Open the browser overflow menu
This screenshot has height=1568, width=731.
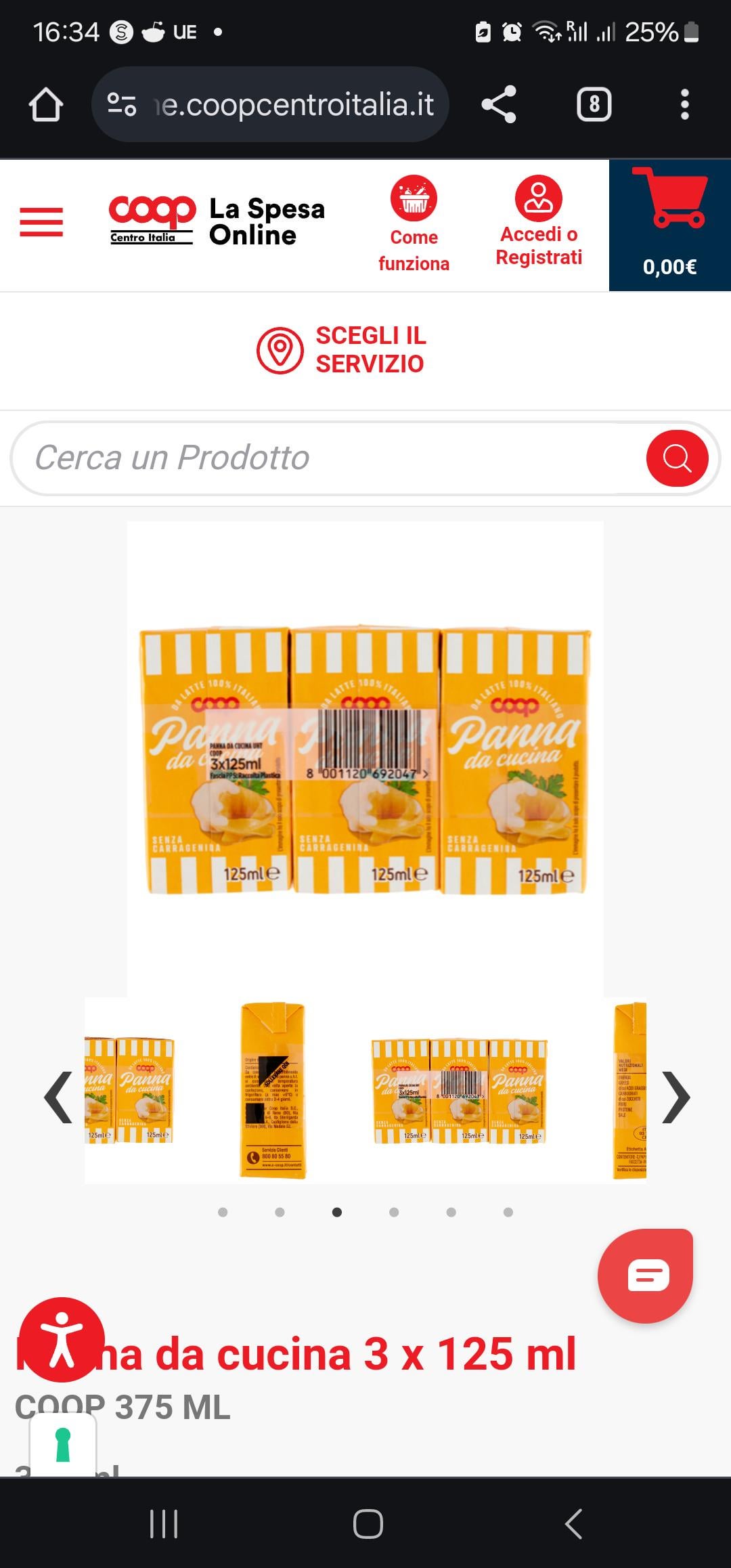click(x=685, y=105)
